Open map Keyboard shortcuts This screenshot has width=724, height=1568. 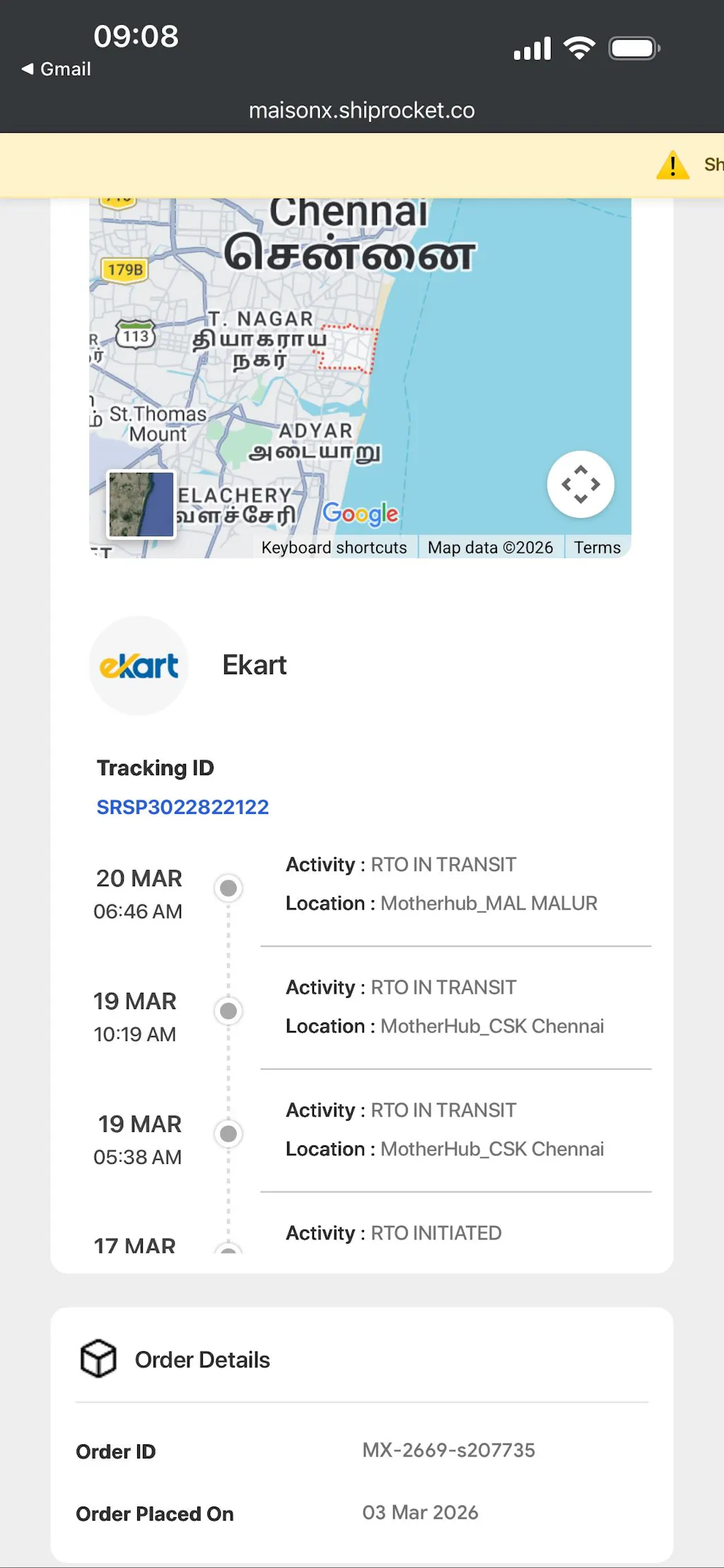334,548
